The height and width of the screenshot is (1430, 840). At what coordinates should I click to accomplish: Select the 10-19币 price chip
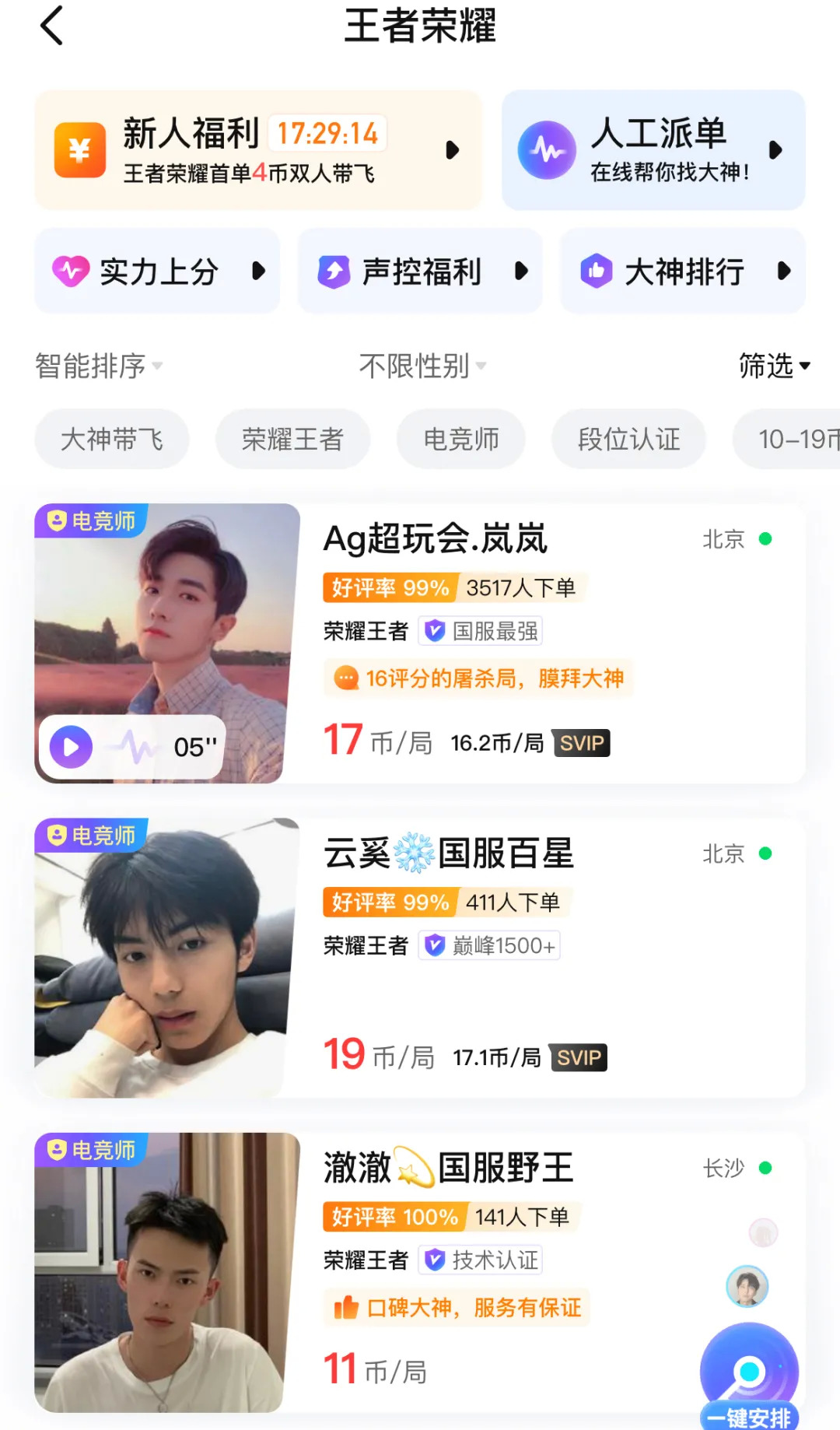click(x=793, y=440)
